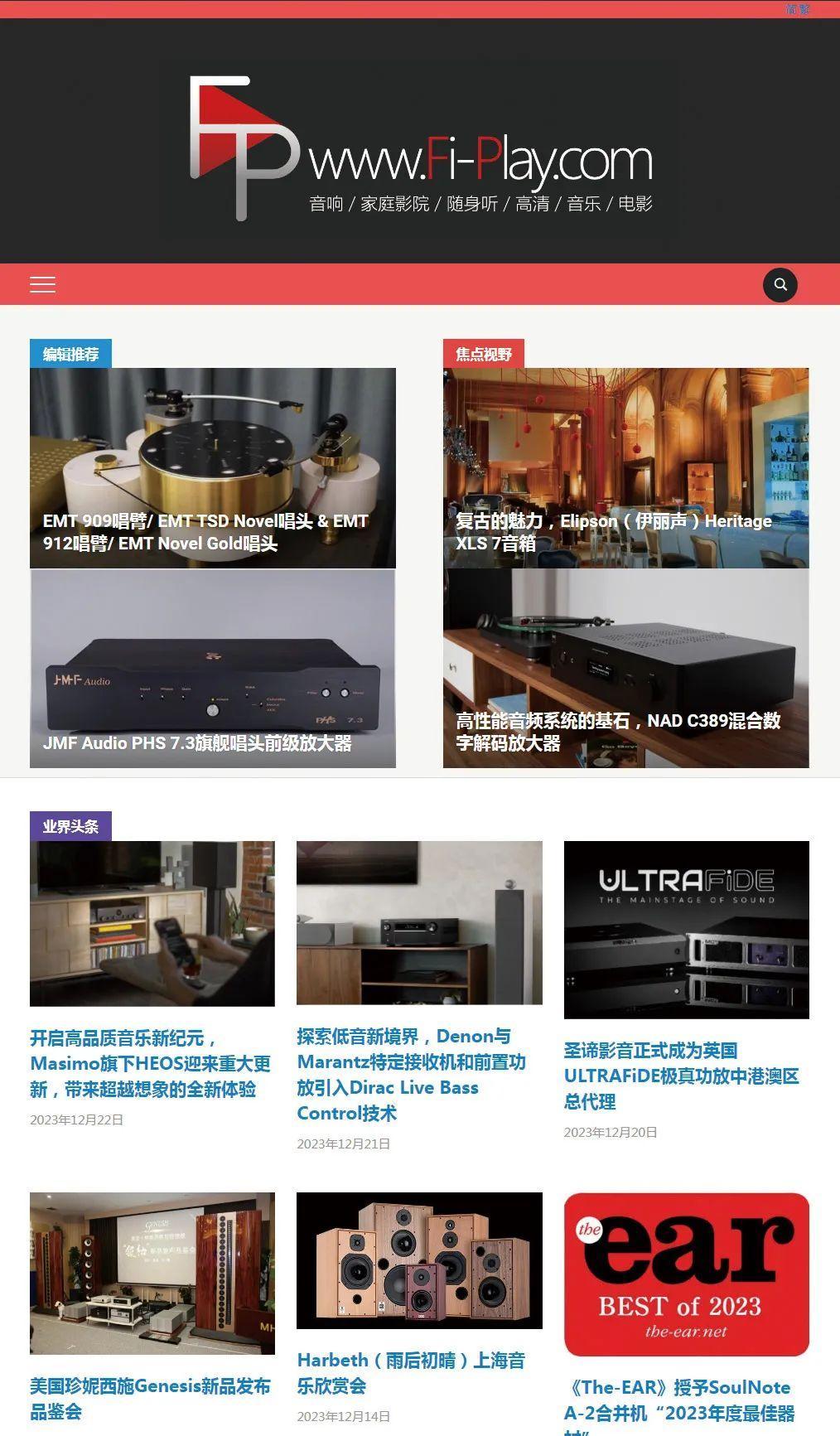Open the 焦点视野 section label

click(x=483, y=354)
